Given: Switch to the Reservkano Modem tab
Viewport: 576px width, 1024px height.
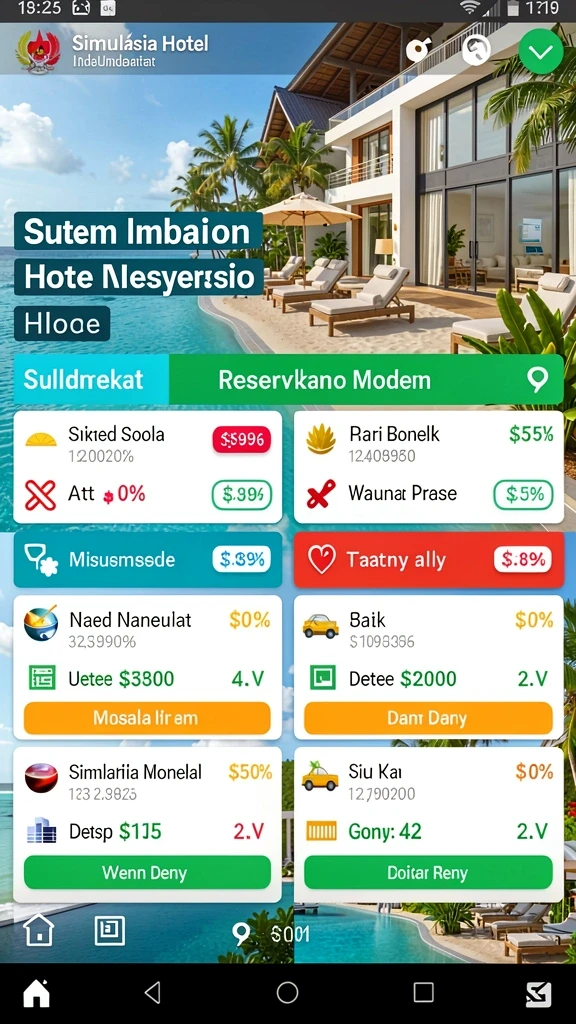Looking at the screenshot, I should 366,379.
